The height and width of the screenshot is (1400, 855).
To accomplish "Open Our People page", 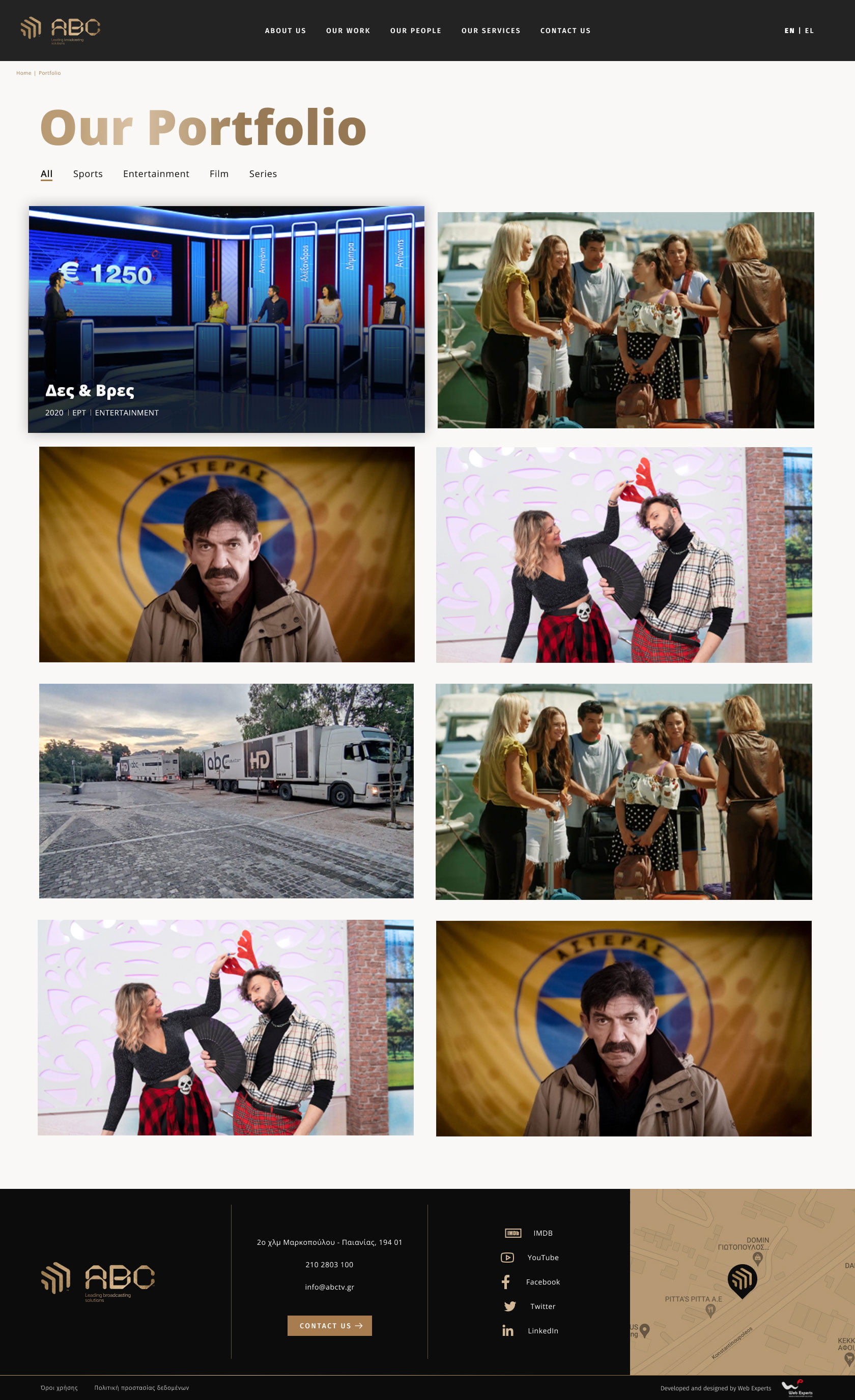I will (416, 31).
